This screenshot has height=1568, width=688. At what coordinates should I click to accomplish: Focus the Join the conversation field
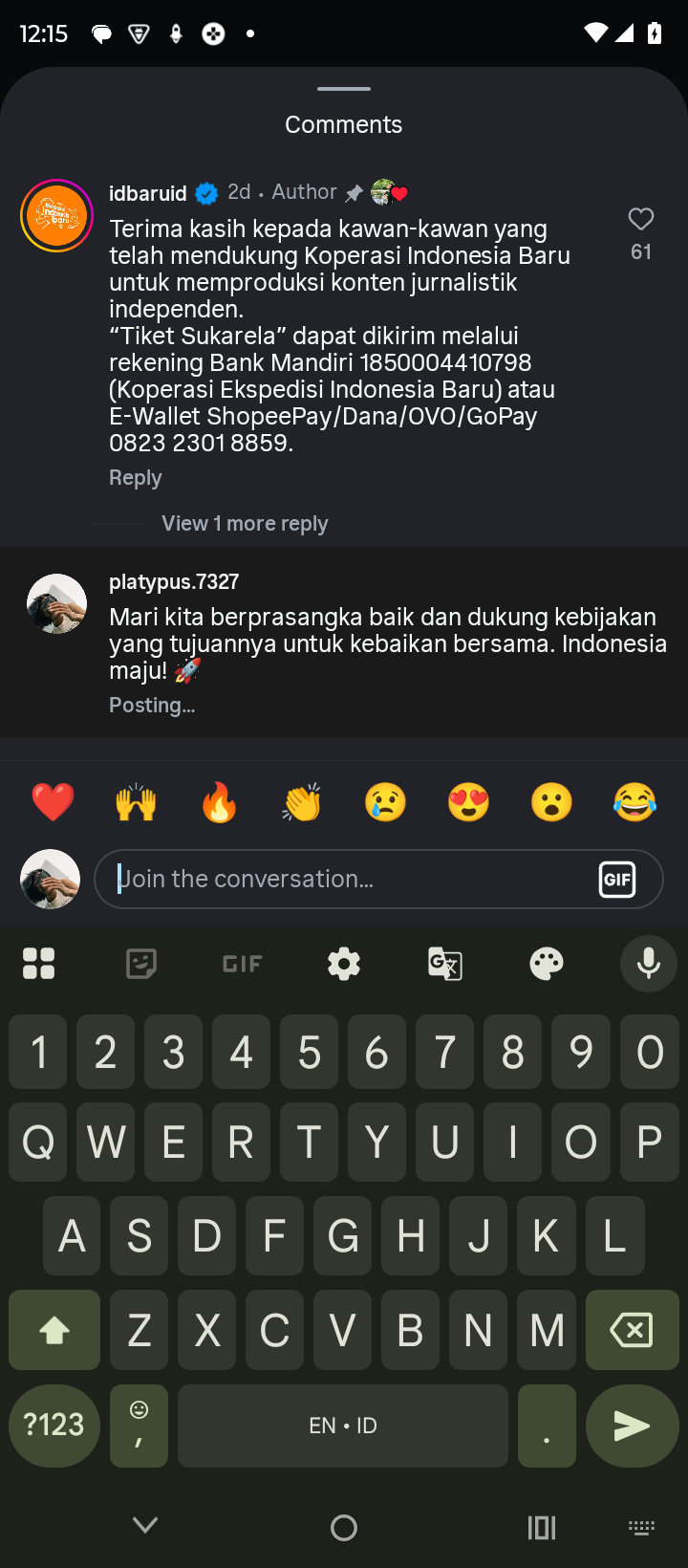click(344, 879)
